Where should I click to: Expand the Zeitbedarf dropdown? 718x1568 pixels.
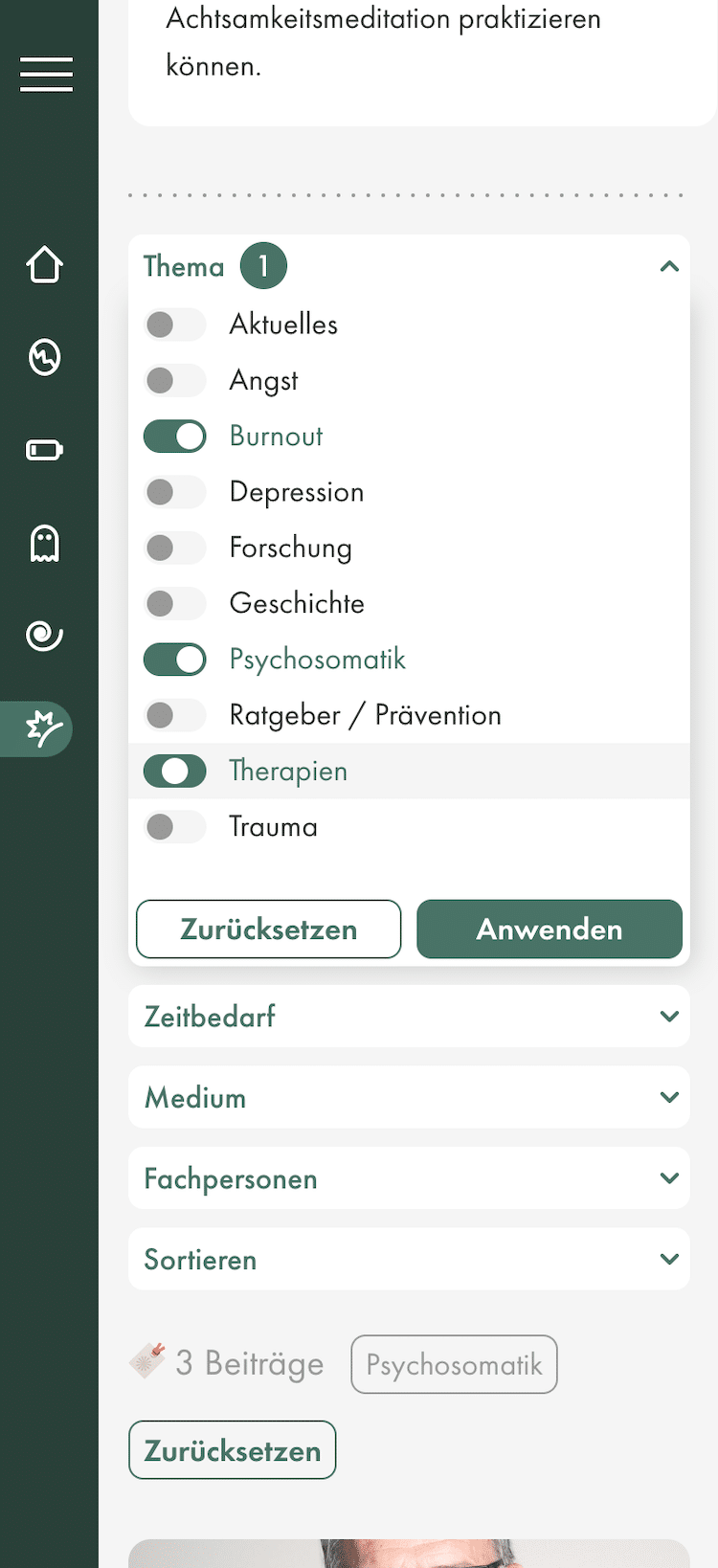409,1017
